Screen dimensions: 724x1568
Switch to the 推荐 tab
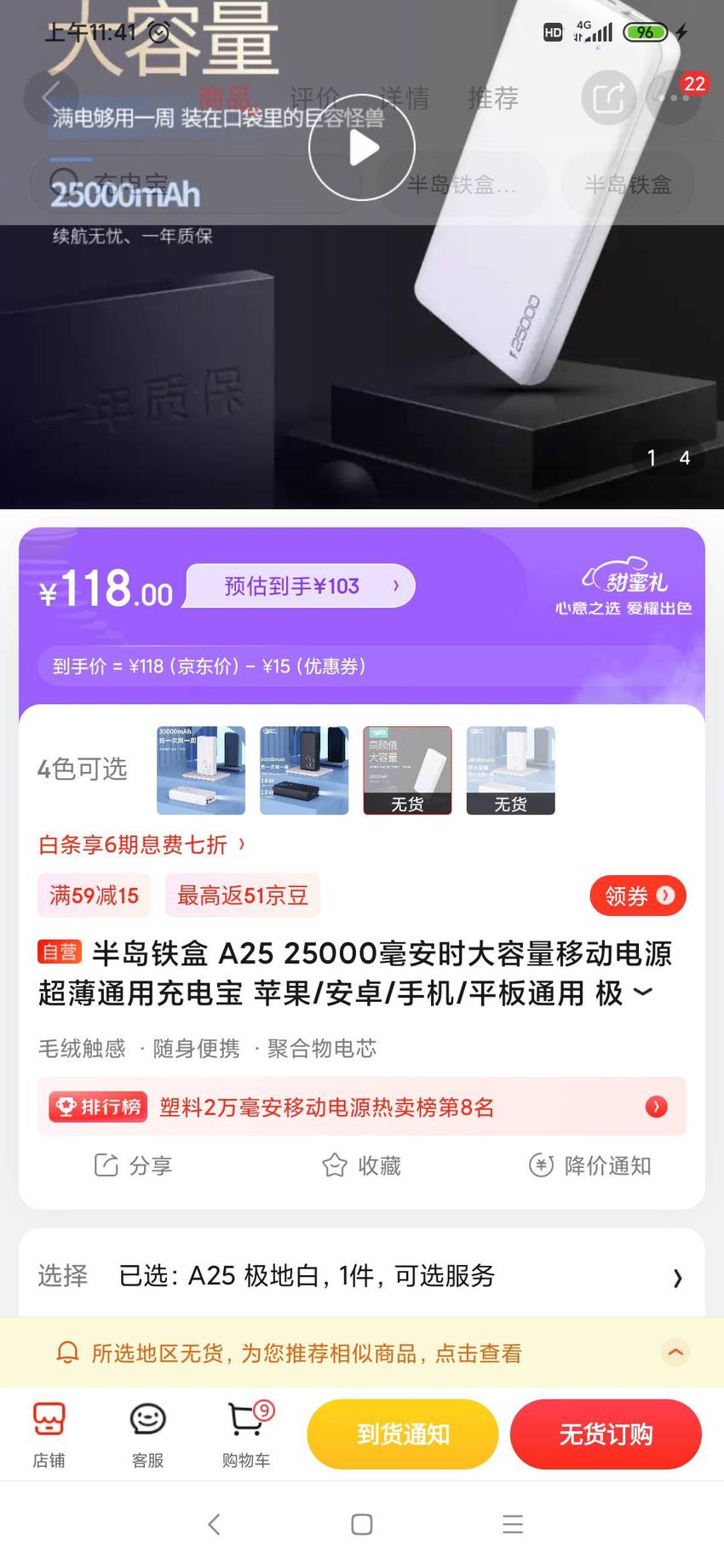coord(493,99)
